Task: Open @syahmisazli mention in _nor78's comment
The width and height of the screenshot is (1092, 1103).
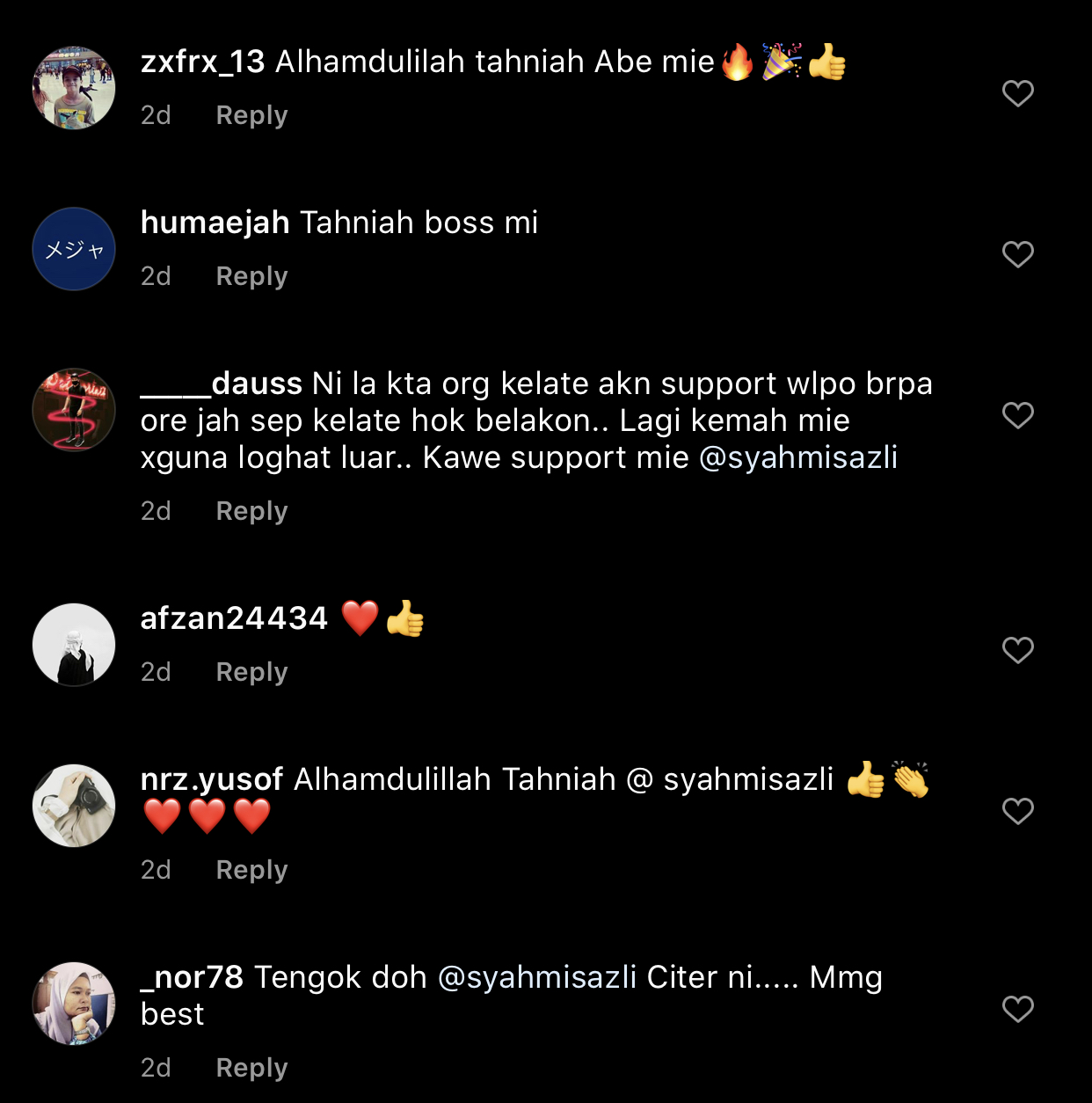Action: click(536, 977)
